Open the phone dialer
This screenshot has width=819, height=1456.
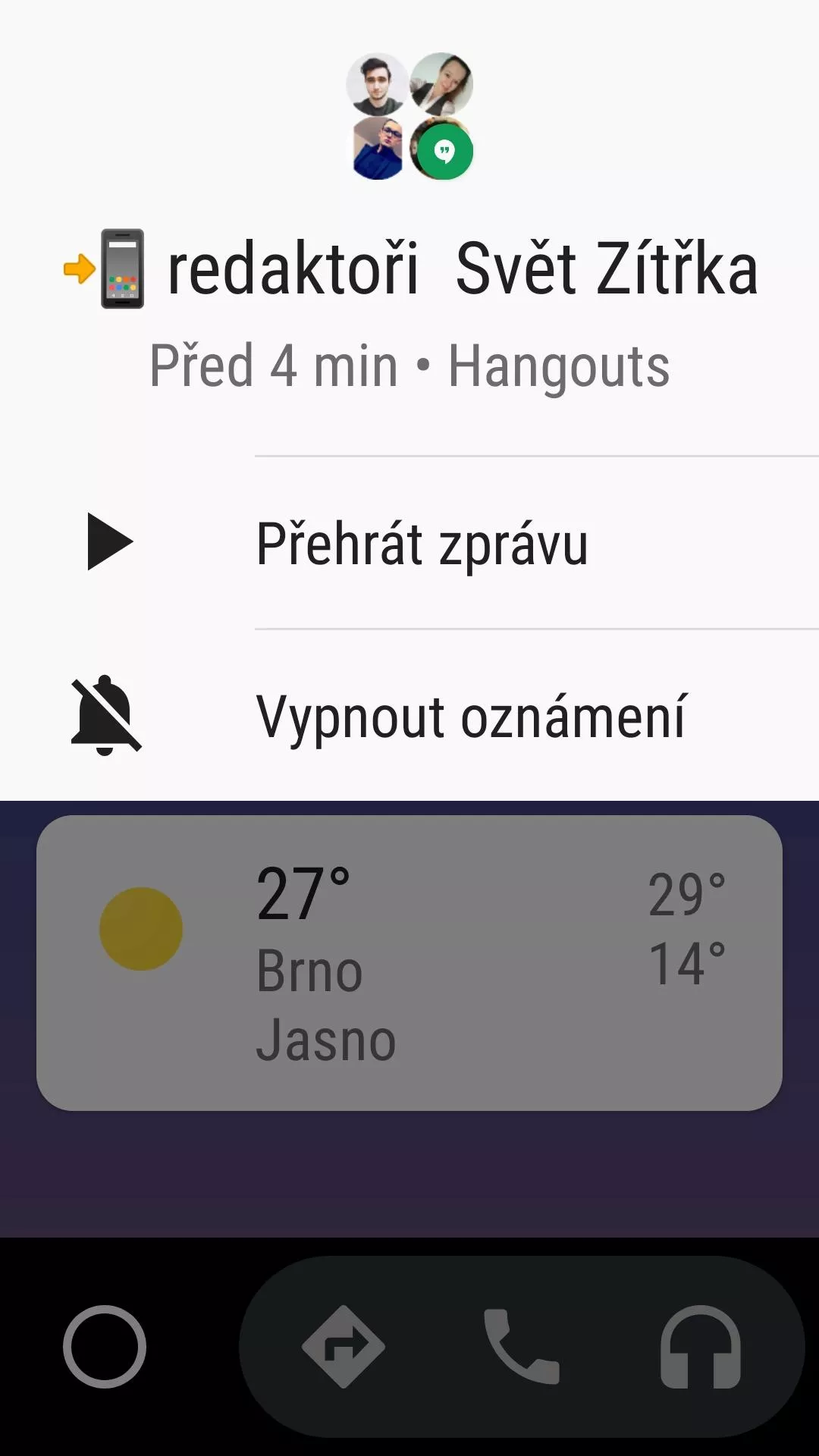click(522, 1347)
